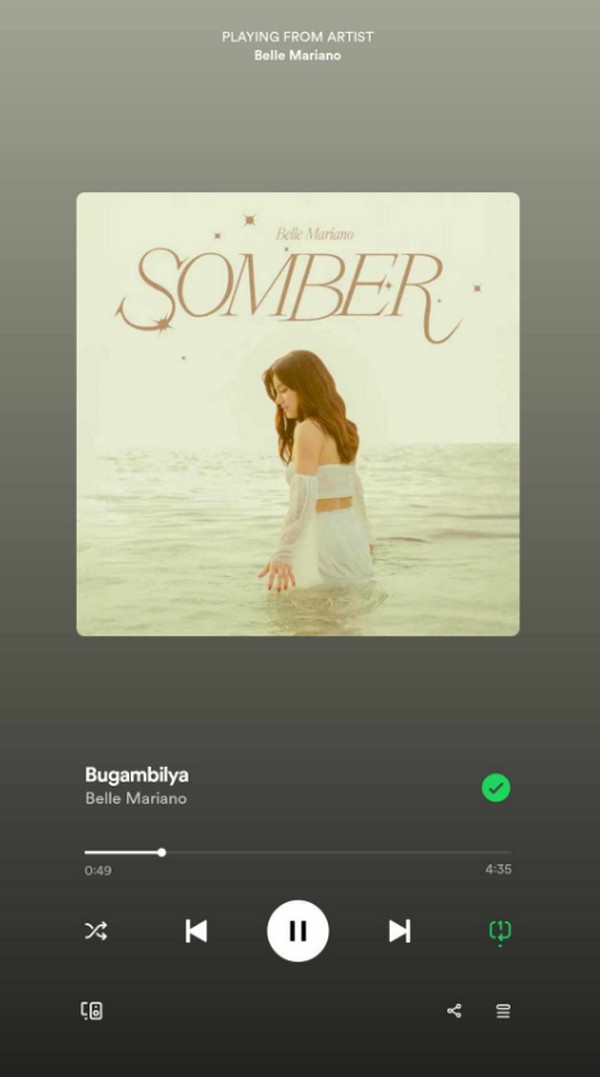The width and height of the screenshot is (600, 1077).
Task: Open the Somber album cover art
Action: point(298,414)
